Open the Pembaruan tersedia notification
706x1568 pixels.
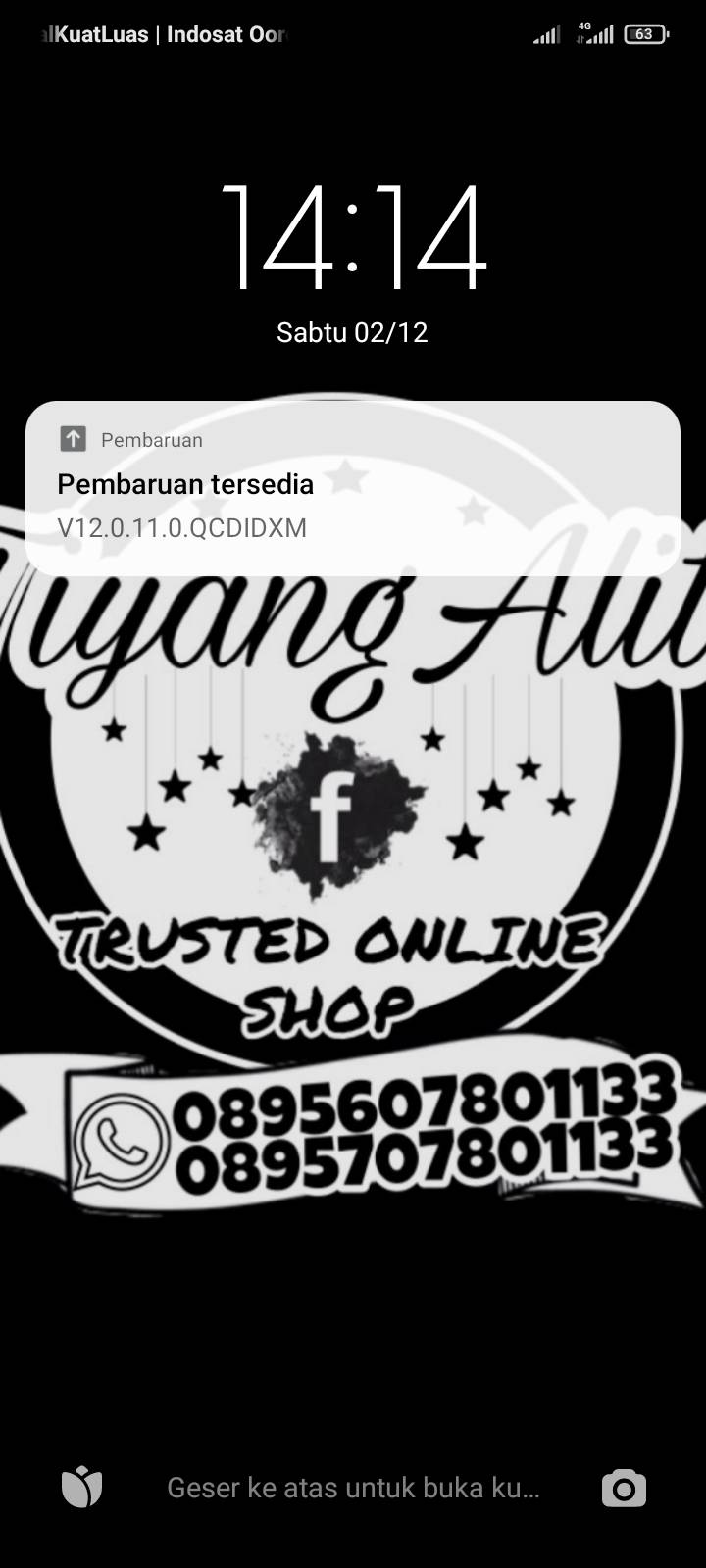click(353, 487)
